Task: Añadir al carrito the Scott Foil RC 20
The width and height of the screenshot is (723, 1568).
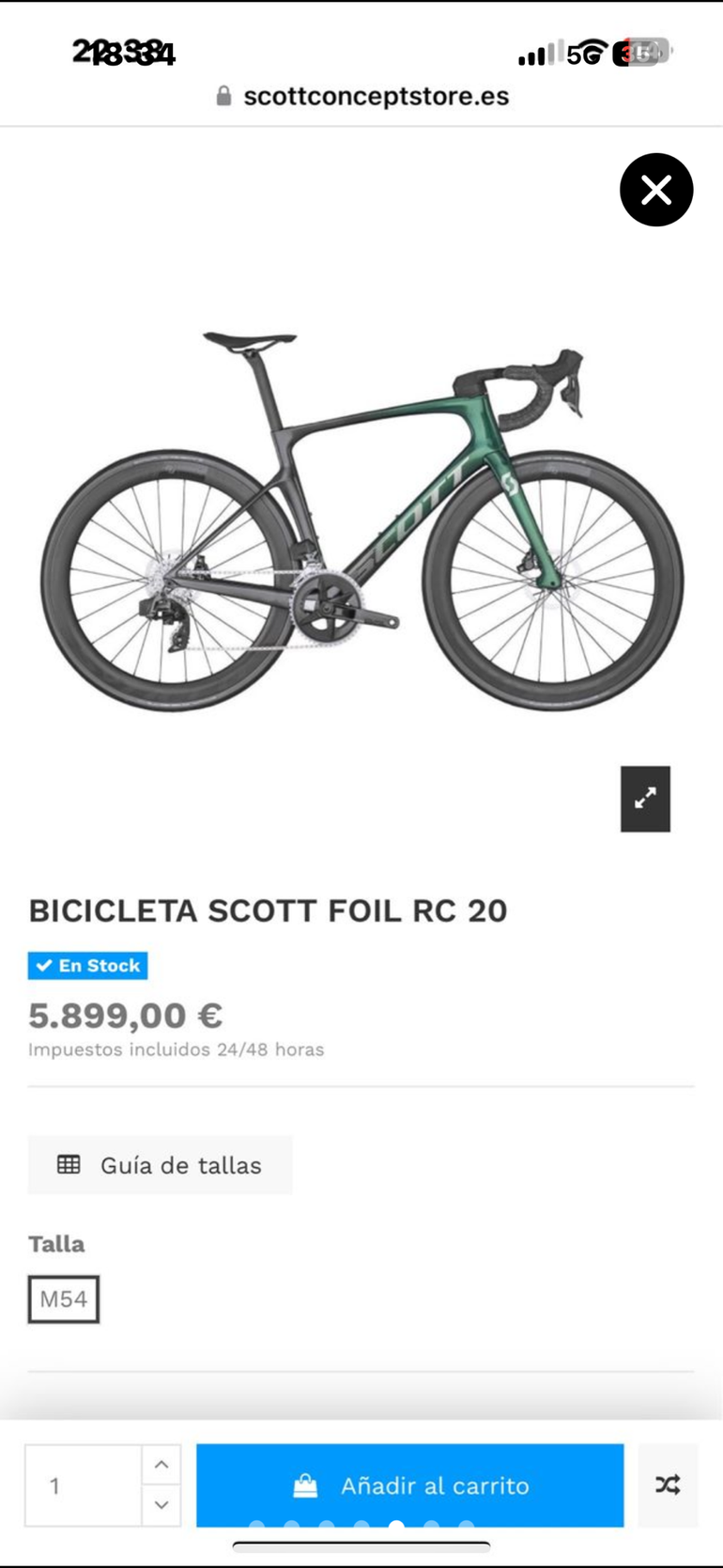Action: pos(409,1485)
